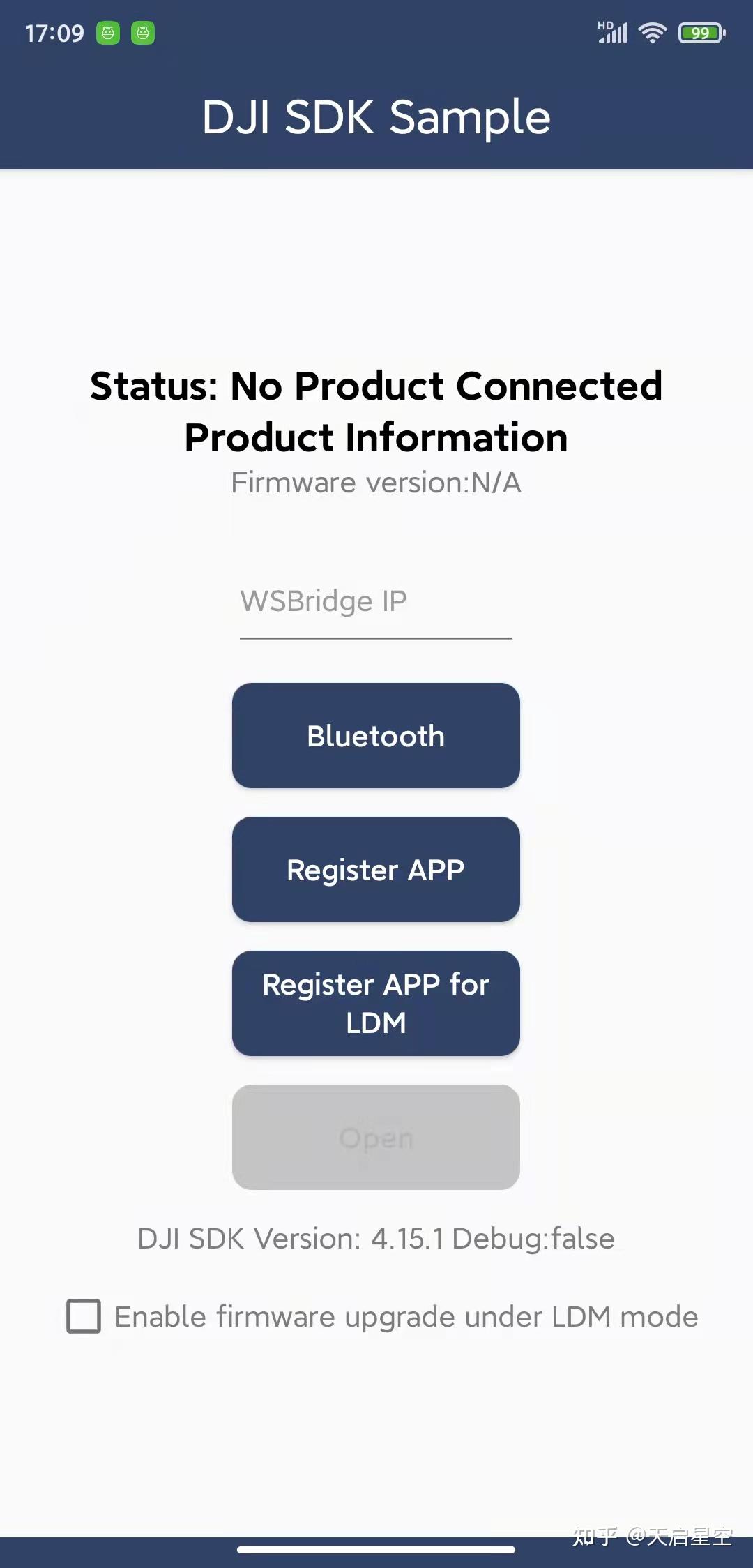
Task: Choose Register APP for LDM
Action: [376, 1004]
